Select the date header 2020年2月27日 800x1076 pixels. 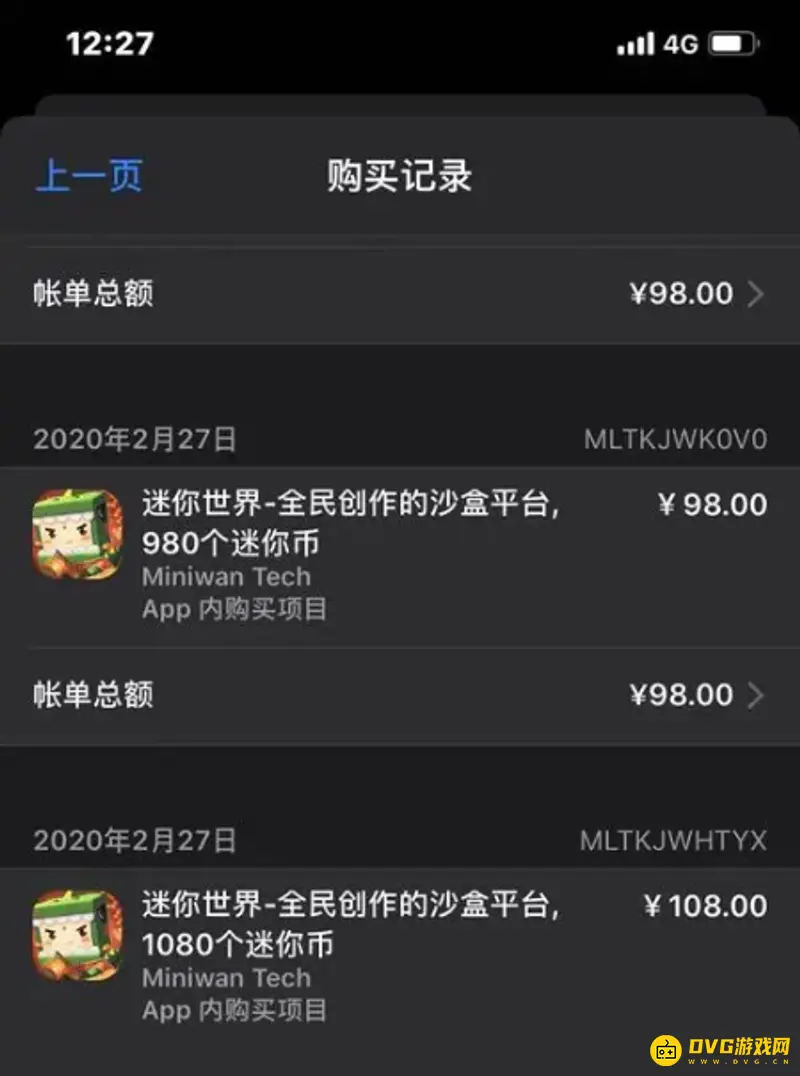click(136, 436)
